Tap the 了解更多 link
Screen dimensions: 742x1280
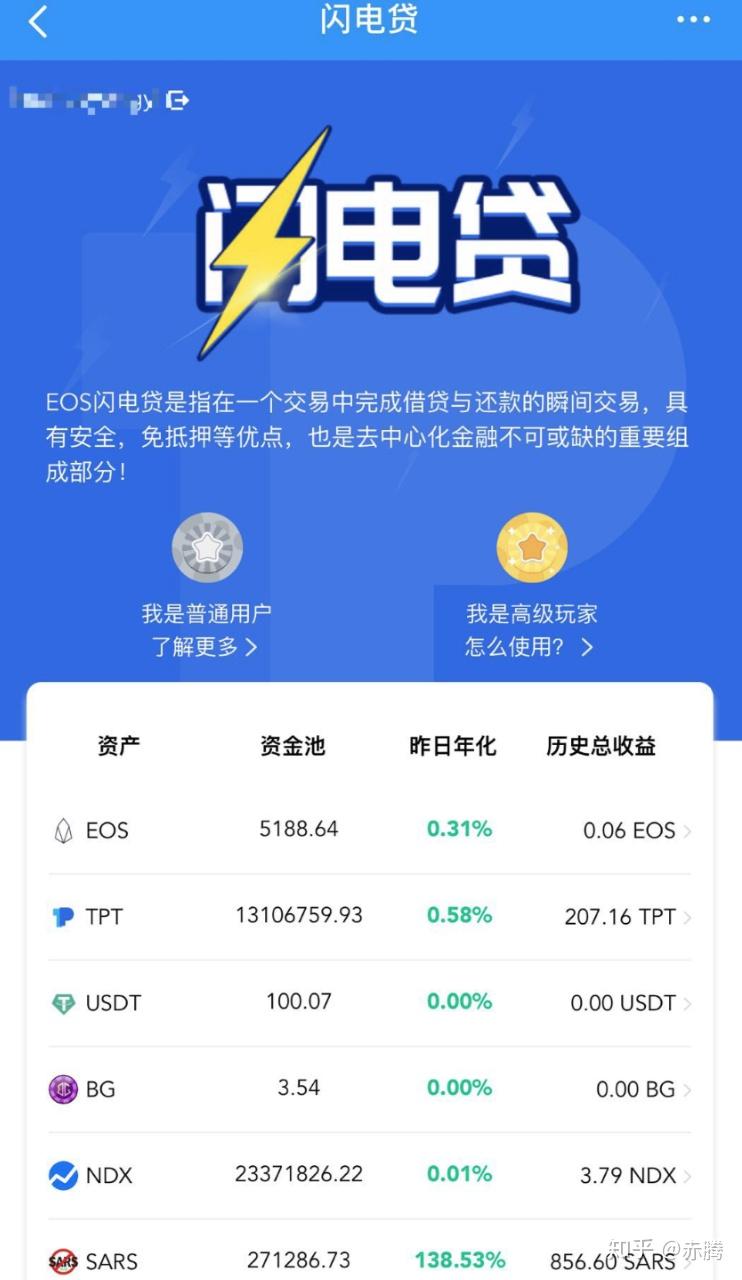pos(206,647)
